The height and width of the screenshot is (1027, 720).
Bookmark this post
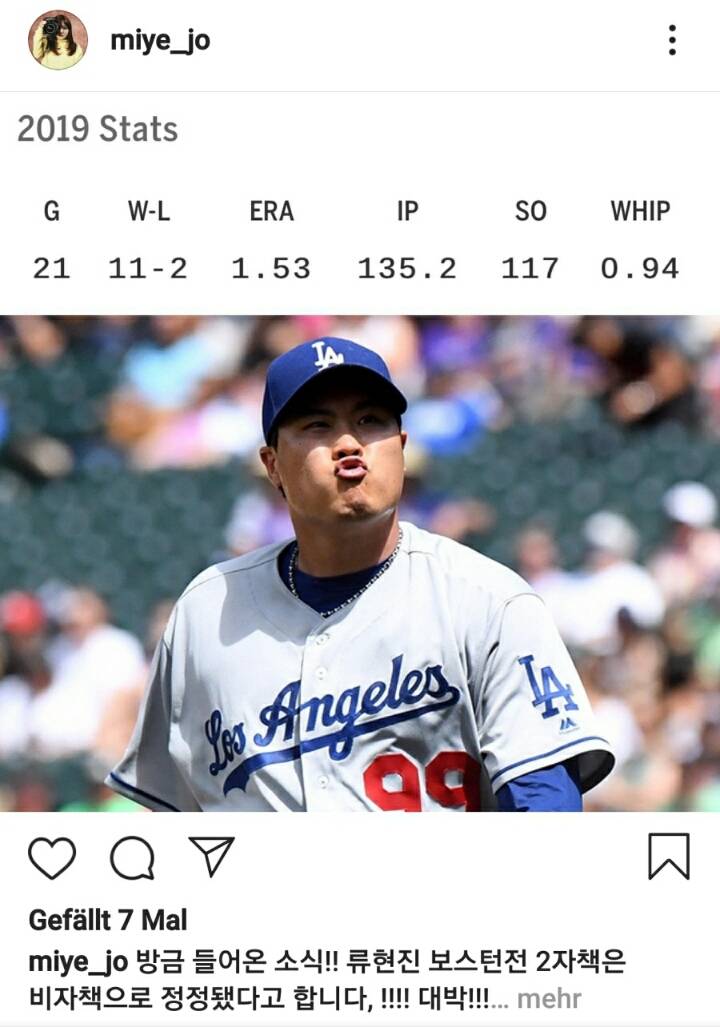click(x=668, y=856)
